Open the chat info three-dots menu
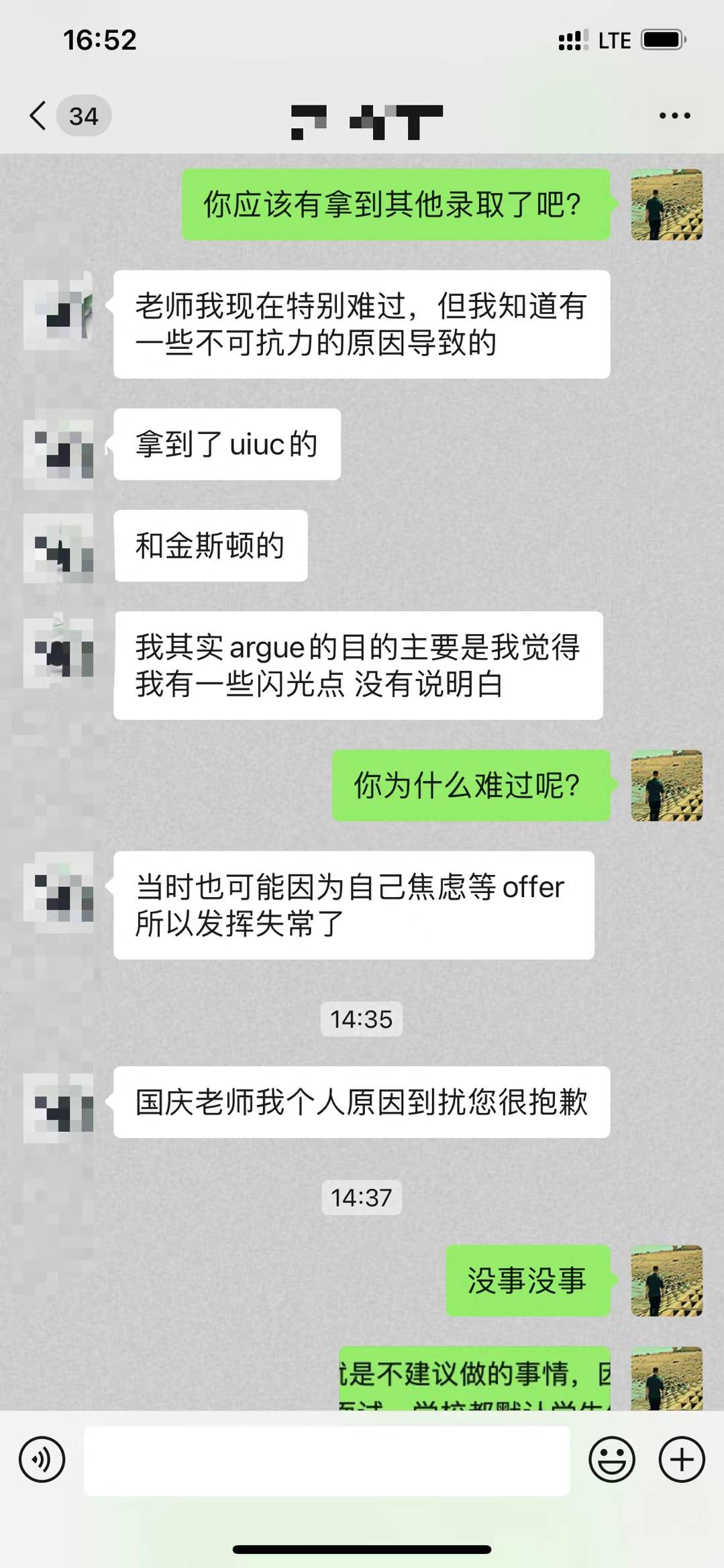This screenshot has width=724, height=1568. [674, 115]
